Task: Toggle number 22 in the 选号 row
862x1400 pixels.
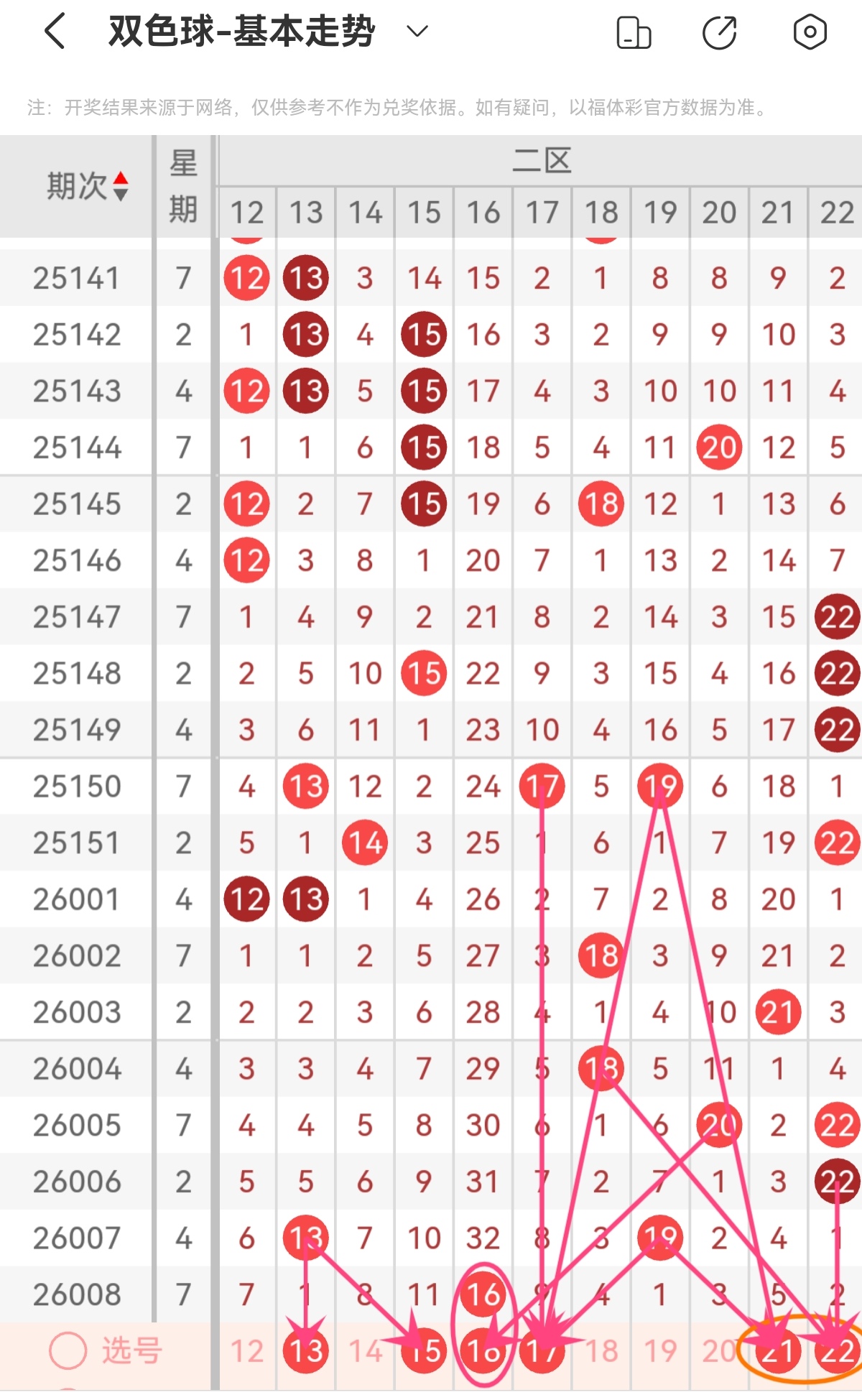Action: click(x=837, y=1351)
